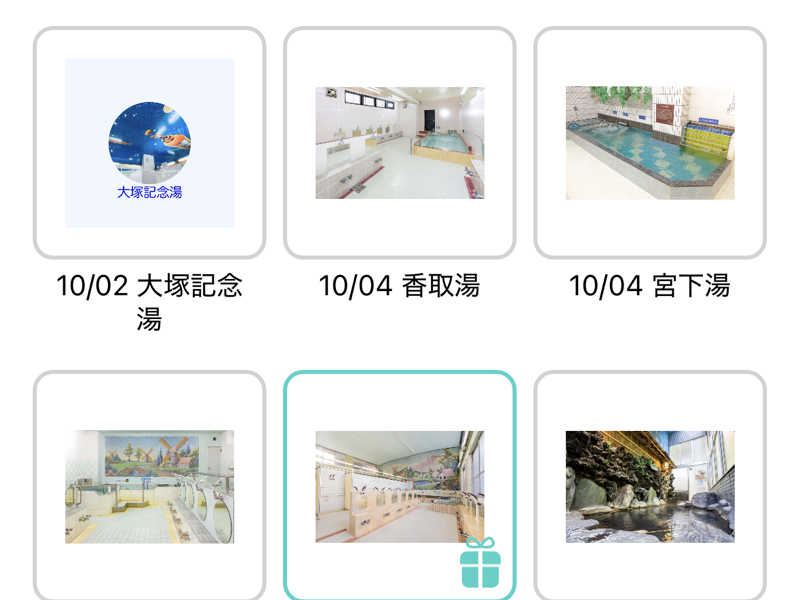The height and width of the screenshot is (600, 800).
Task: Select the 10/04 香取湯 bathhouse tile
Action: pyautogui.click(x=400, y=143)
